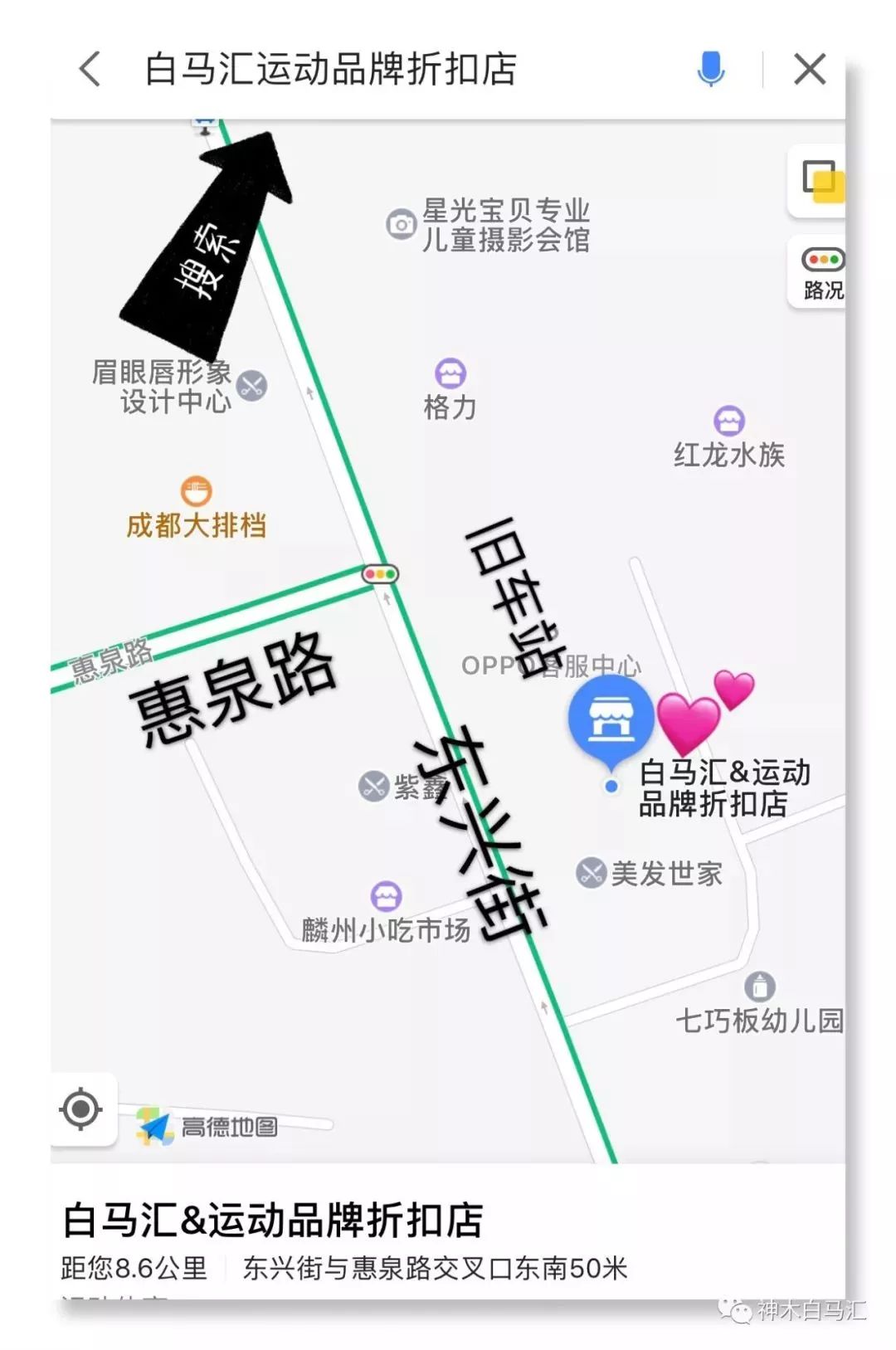
Task: Tap the microphone icon for voice search
Action: point(712,71)
